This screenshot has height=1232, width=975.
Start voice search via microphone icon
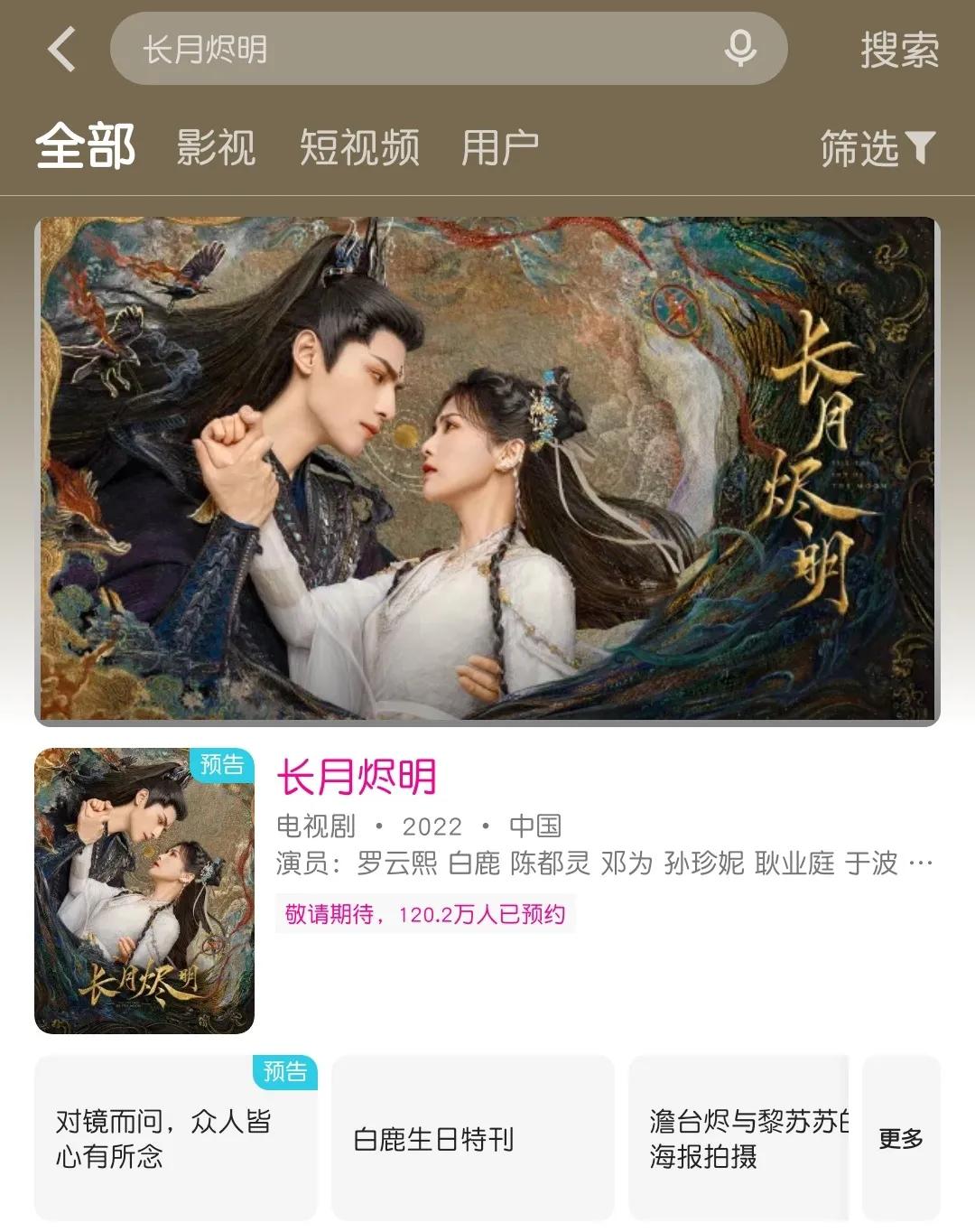740,49
